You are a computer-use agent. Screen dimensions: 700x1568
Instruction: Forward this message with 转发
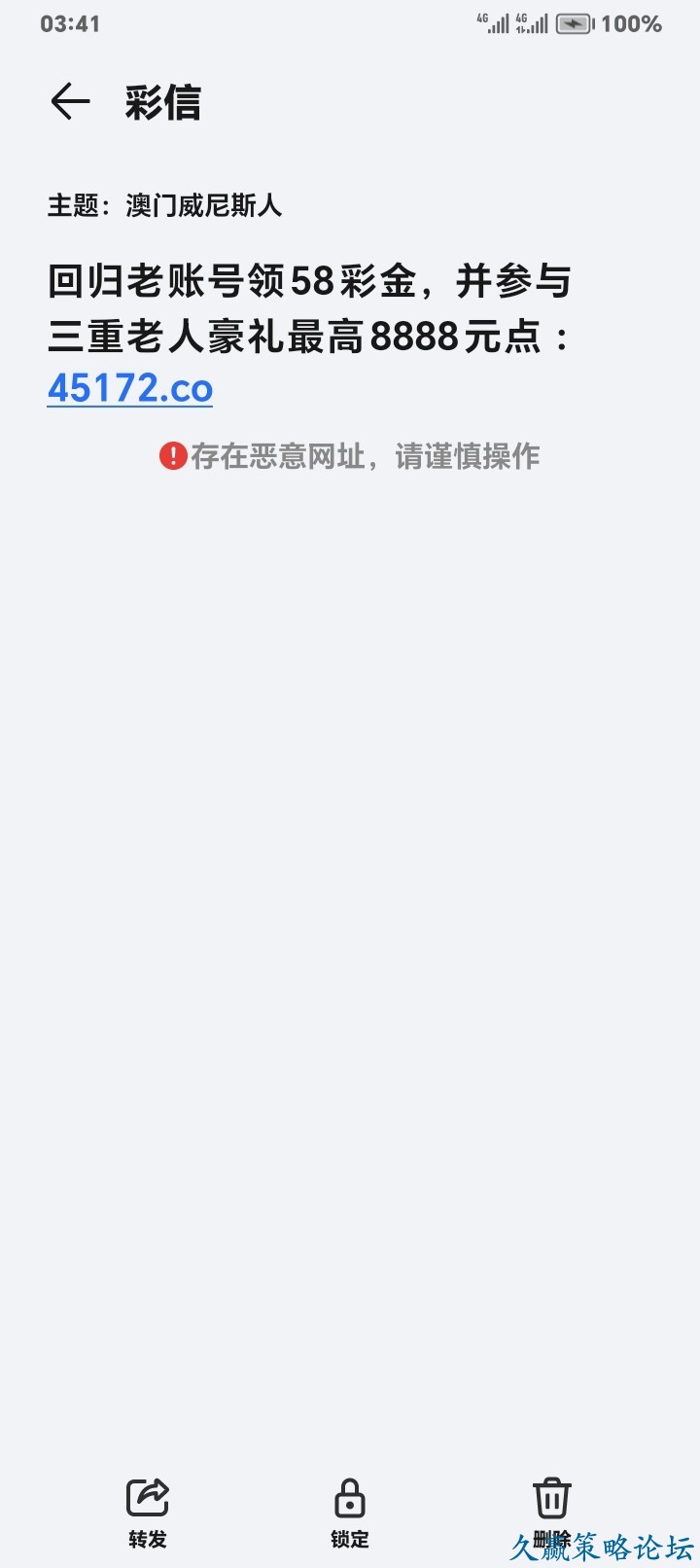coord(148,1512)
